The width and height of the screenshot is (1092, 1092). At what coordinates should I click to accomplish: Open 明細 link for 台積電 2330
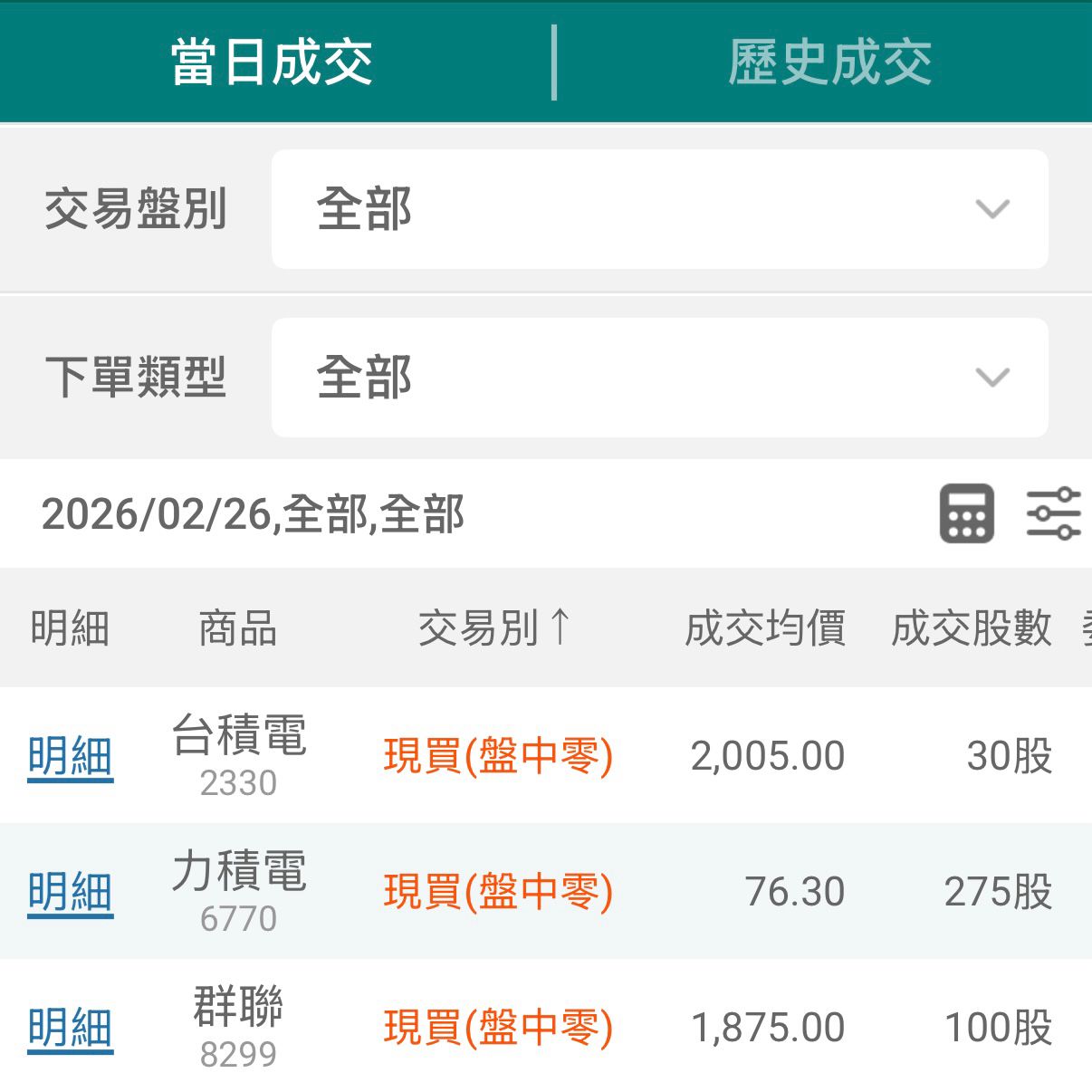(70, 756)
